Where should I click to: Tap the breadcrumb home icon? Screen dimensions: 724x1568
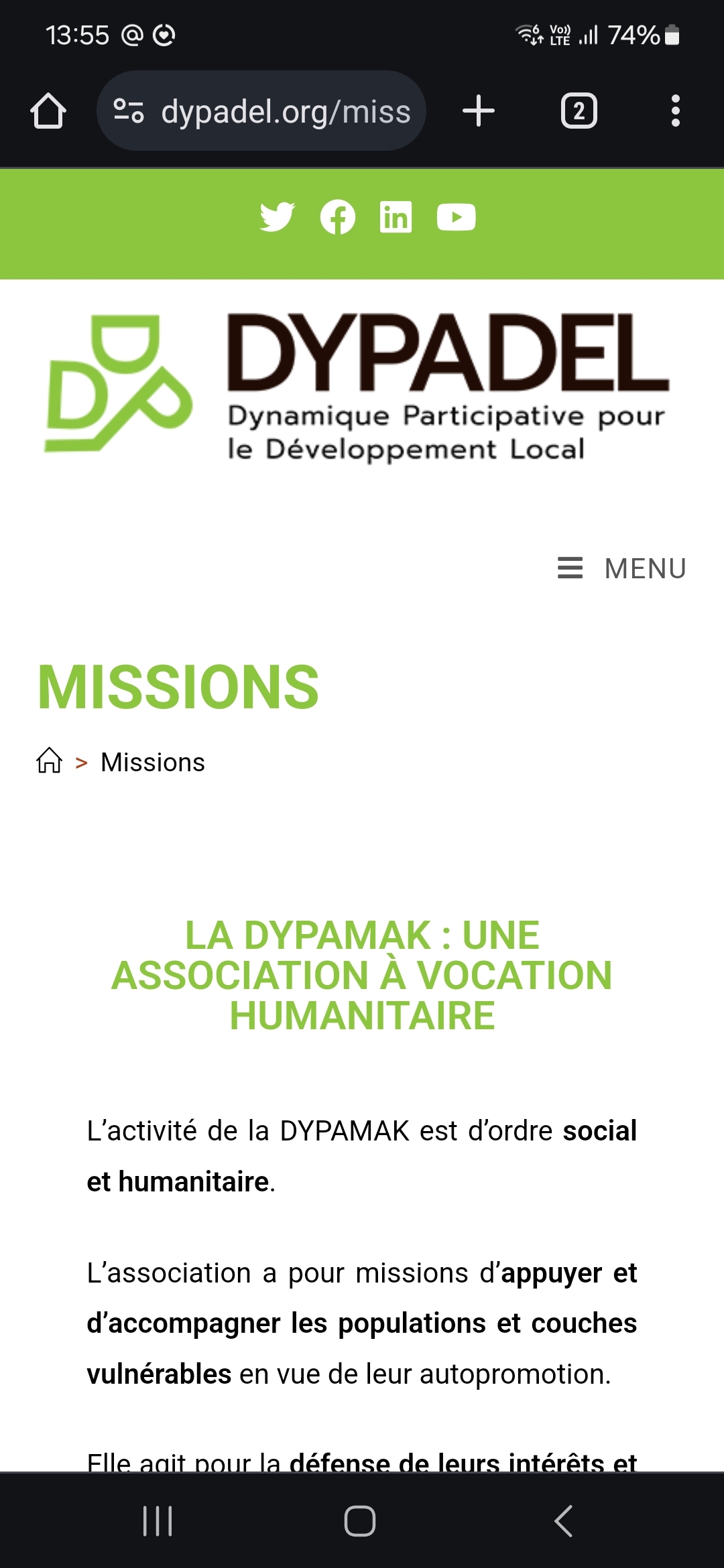tap(49, 761)
